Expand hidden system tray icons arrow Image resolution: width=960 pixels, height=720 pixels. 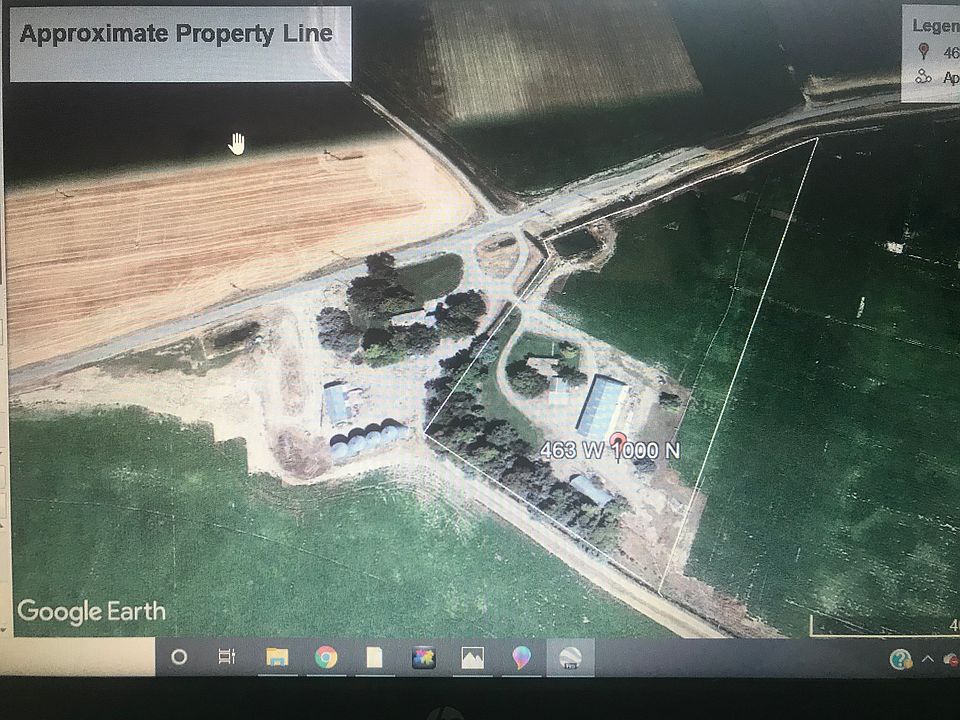click(x=927, y=659)
